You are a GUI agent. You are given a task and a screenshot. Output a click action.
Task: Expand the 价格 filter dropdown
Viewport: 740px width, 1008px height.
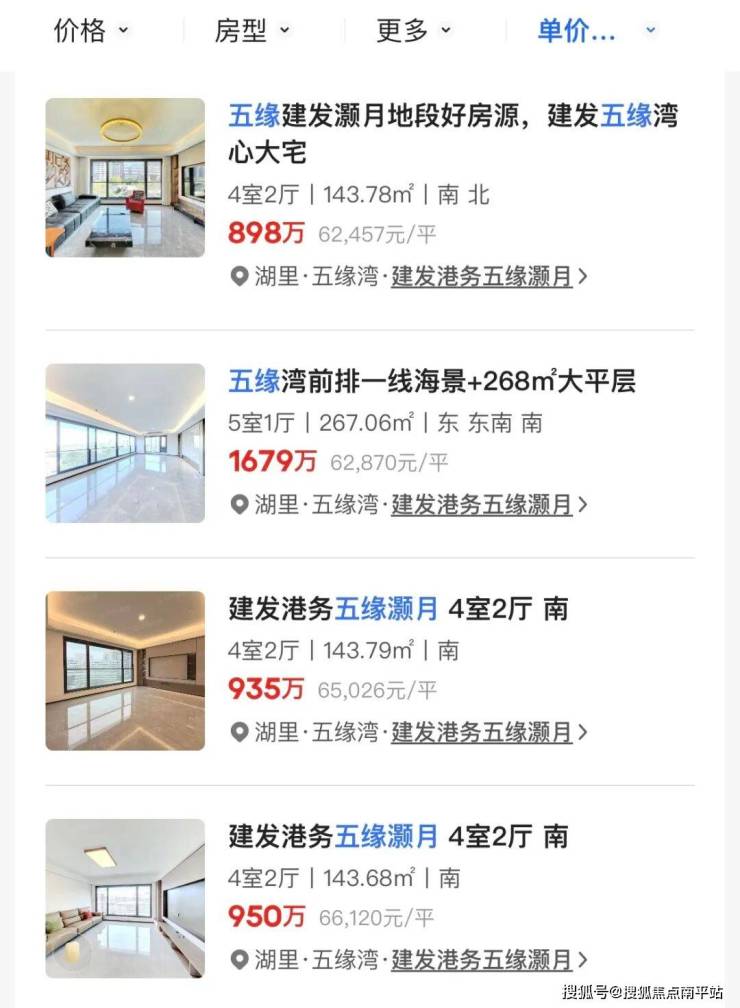(x=92, y=31)
